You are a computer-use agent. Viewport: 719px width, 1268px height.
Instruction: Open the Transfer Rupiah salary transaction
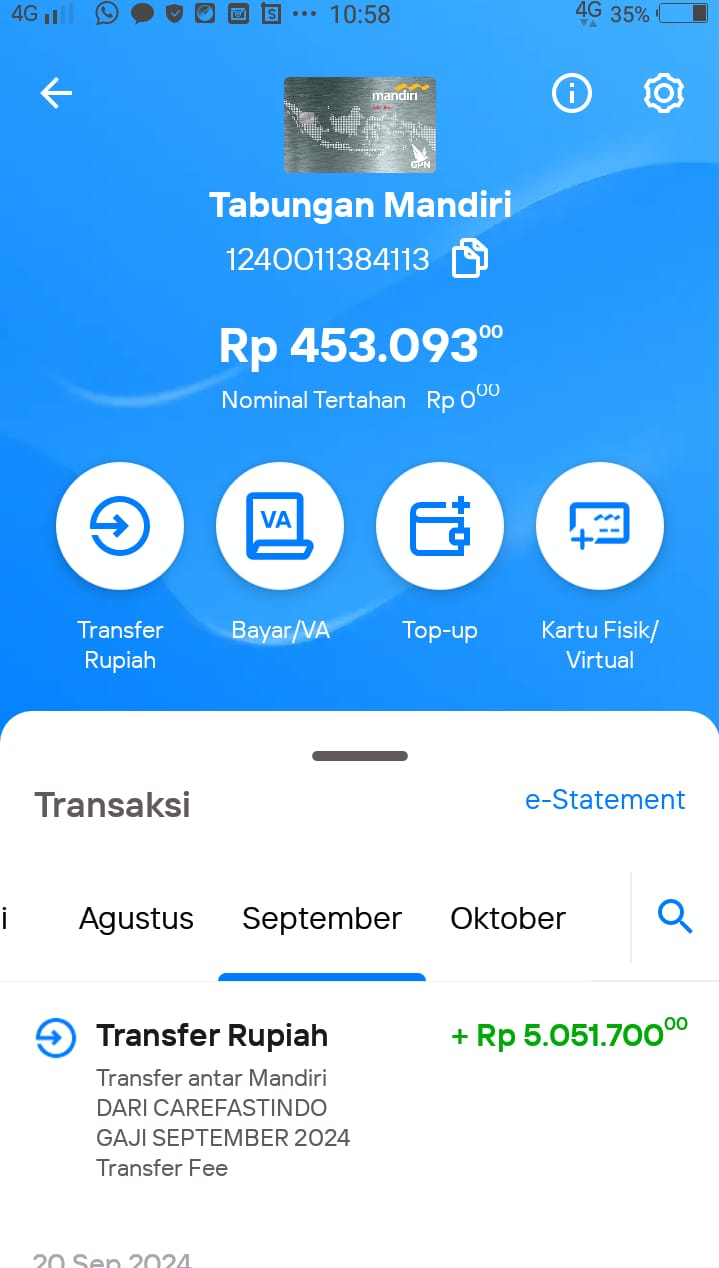(x=360, y=1098)
